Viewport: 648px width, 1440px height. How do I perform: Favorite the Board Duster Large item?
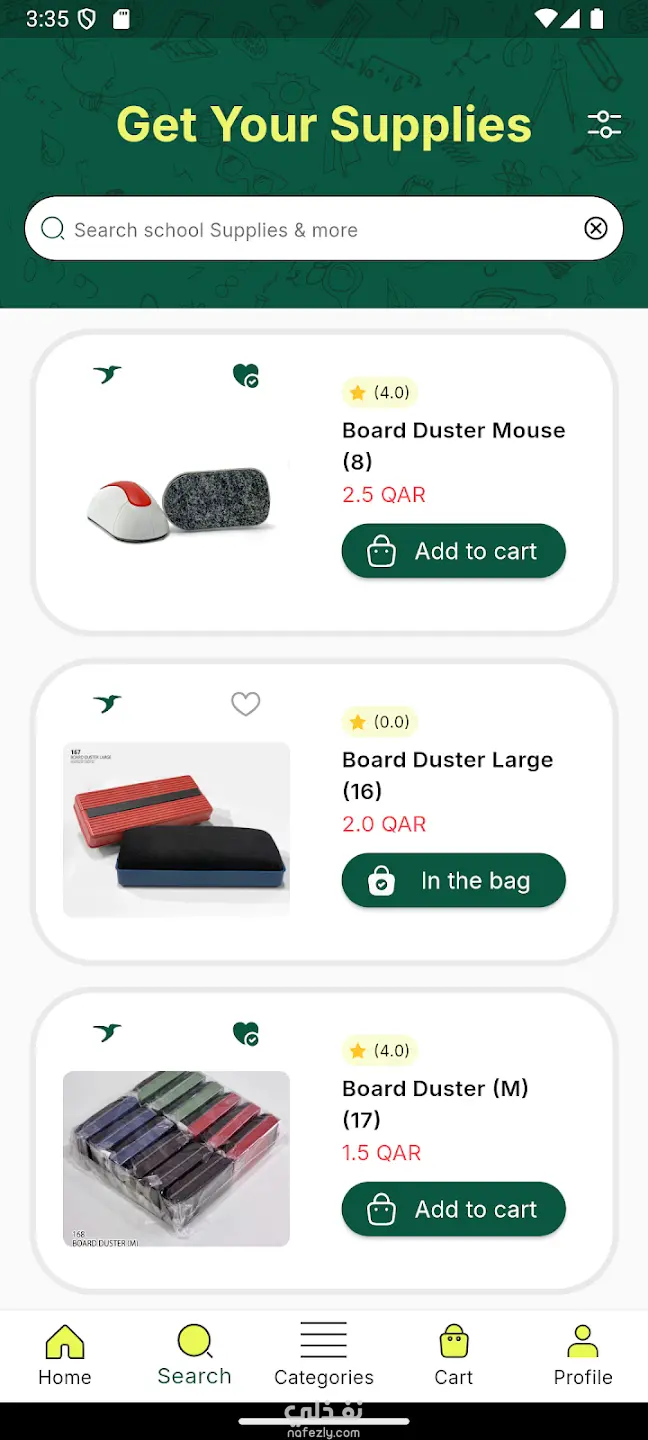(x=246, y=704)
